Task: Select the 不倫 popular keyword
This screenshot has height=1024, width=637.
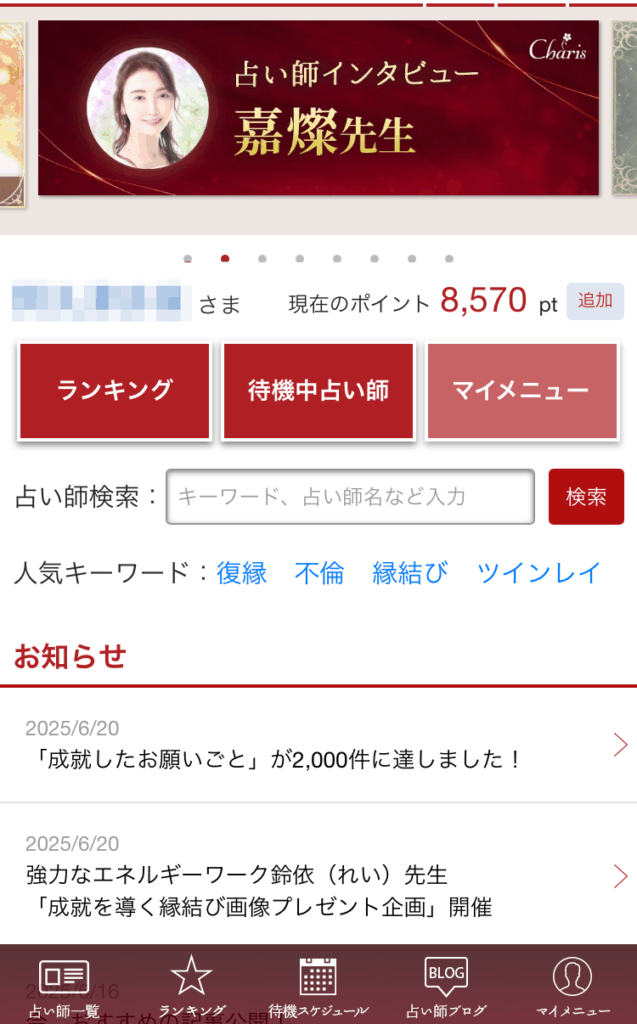Action: click(319, 573)
